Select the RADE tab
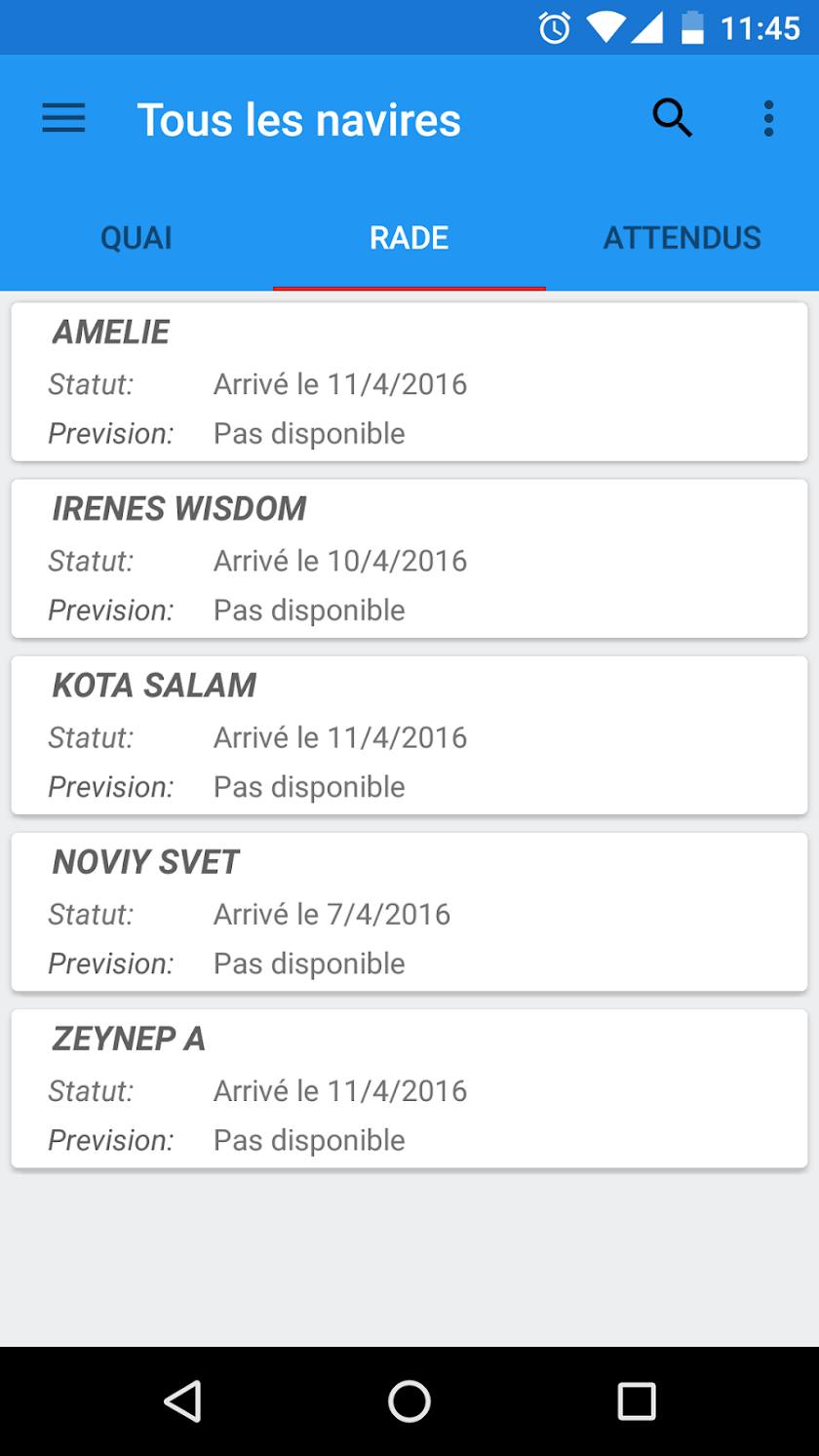Viewport: 819px width, 1456px height. 409,238
